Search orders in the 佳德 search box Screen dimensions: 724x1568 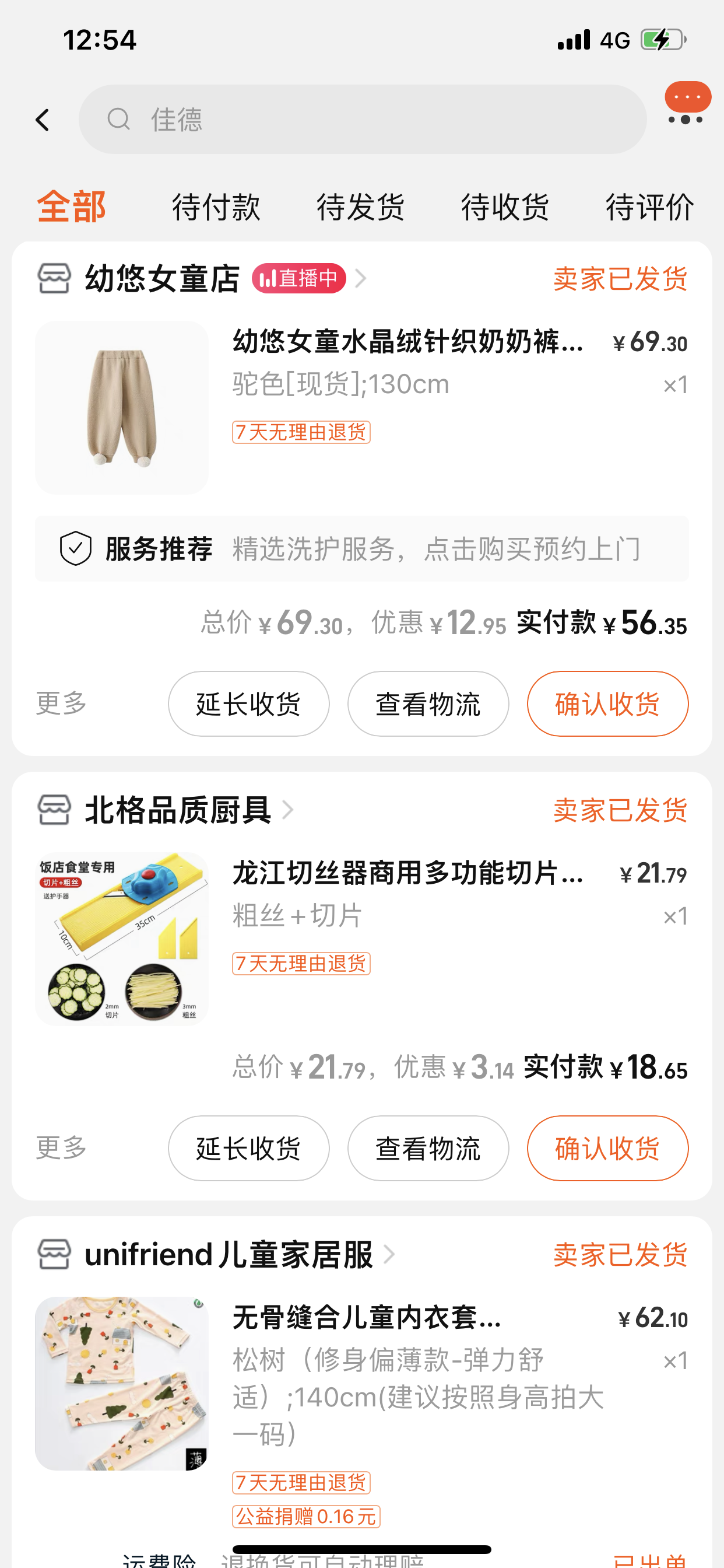click(x=362, y=120)
